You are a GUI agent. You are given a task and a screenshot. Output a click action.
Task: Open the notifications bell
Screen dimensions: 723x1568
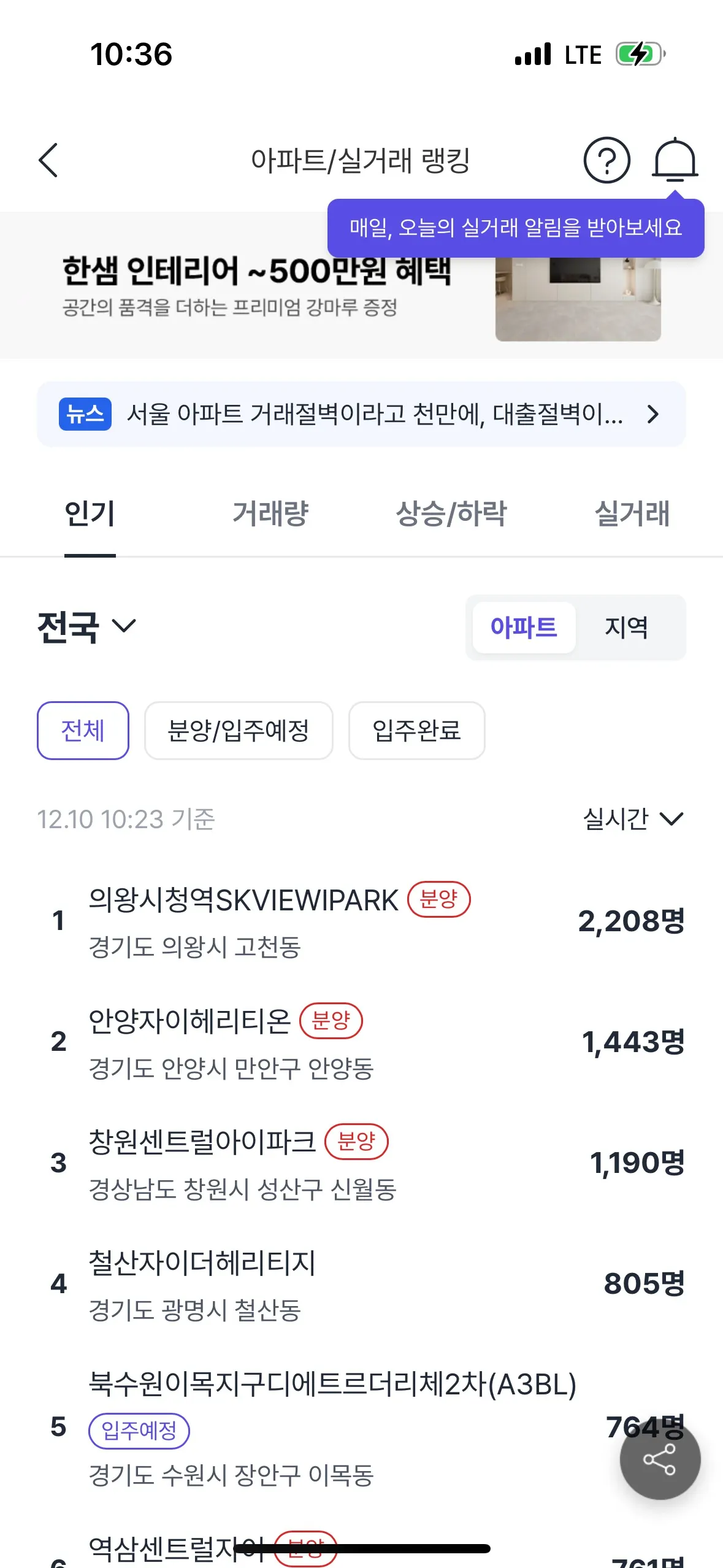[674, 161]
